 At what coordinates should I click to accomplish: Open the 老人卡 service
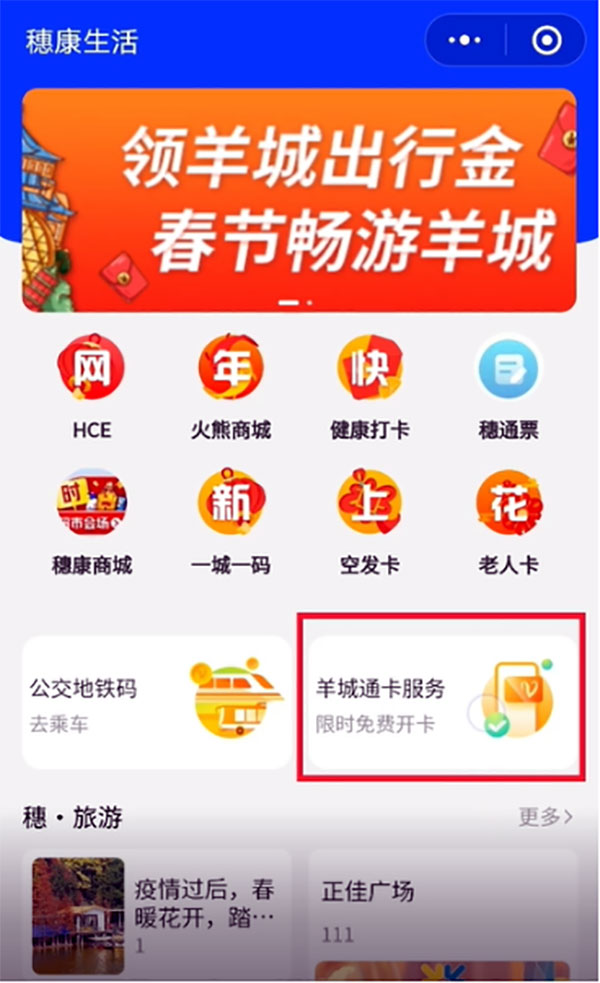point(508,520)
